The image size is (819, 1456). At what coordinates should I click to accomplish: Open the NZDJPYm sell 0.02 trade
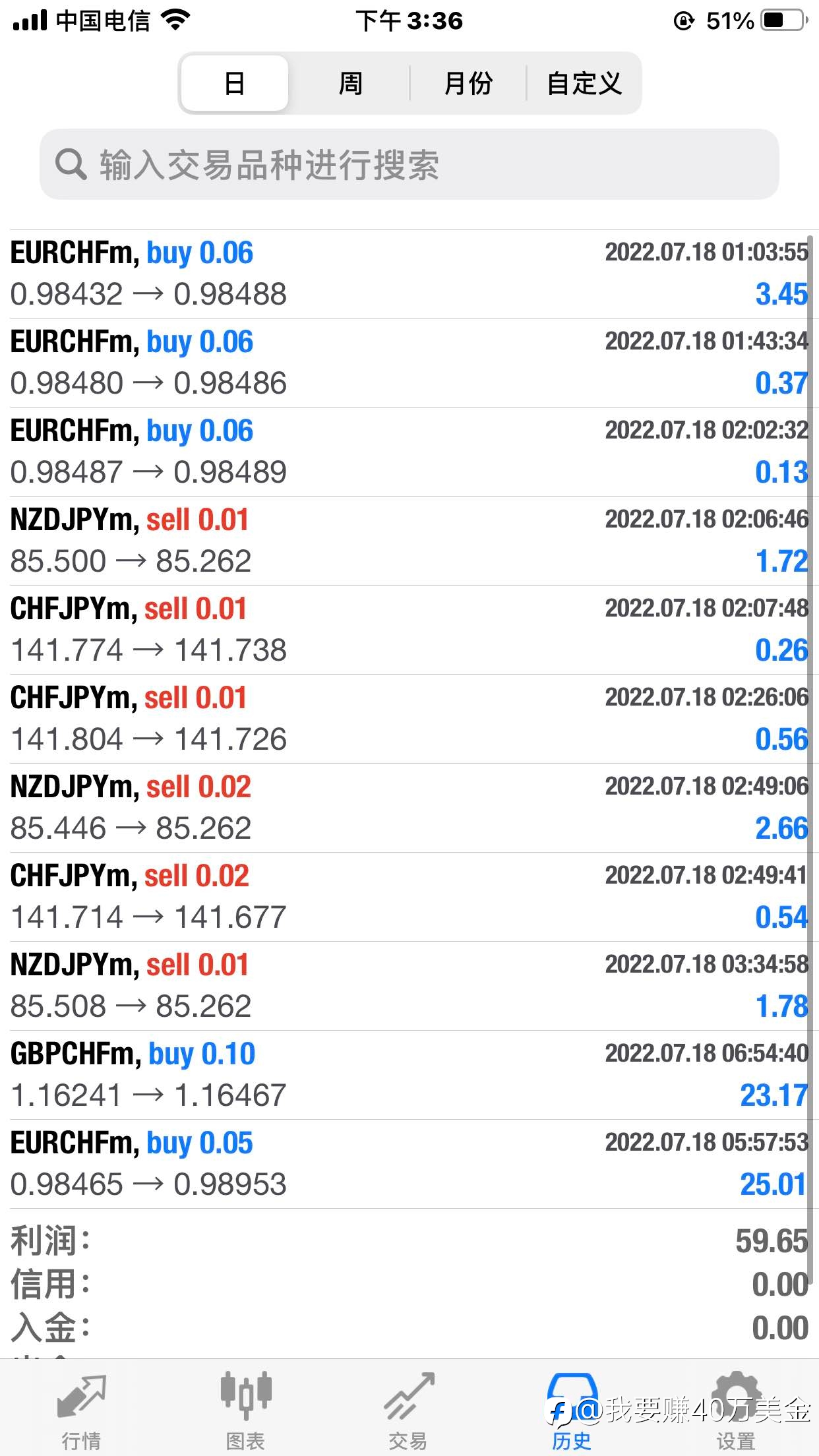coord(409,808)
